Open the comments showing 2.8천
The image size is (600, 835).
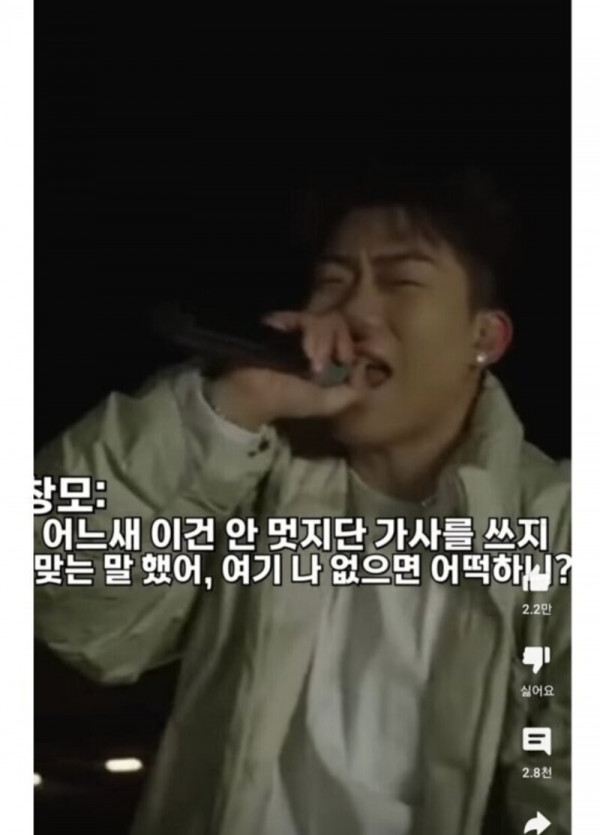point(537,741)
